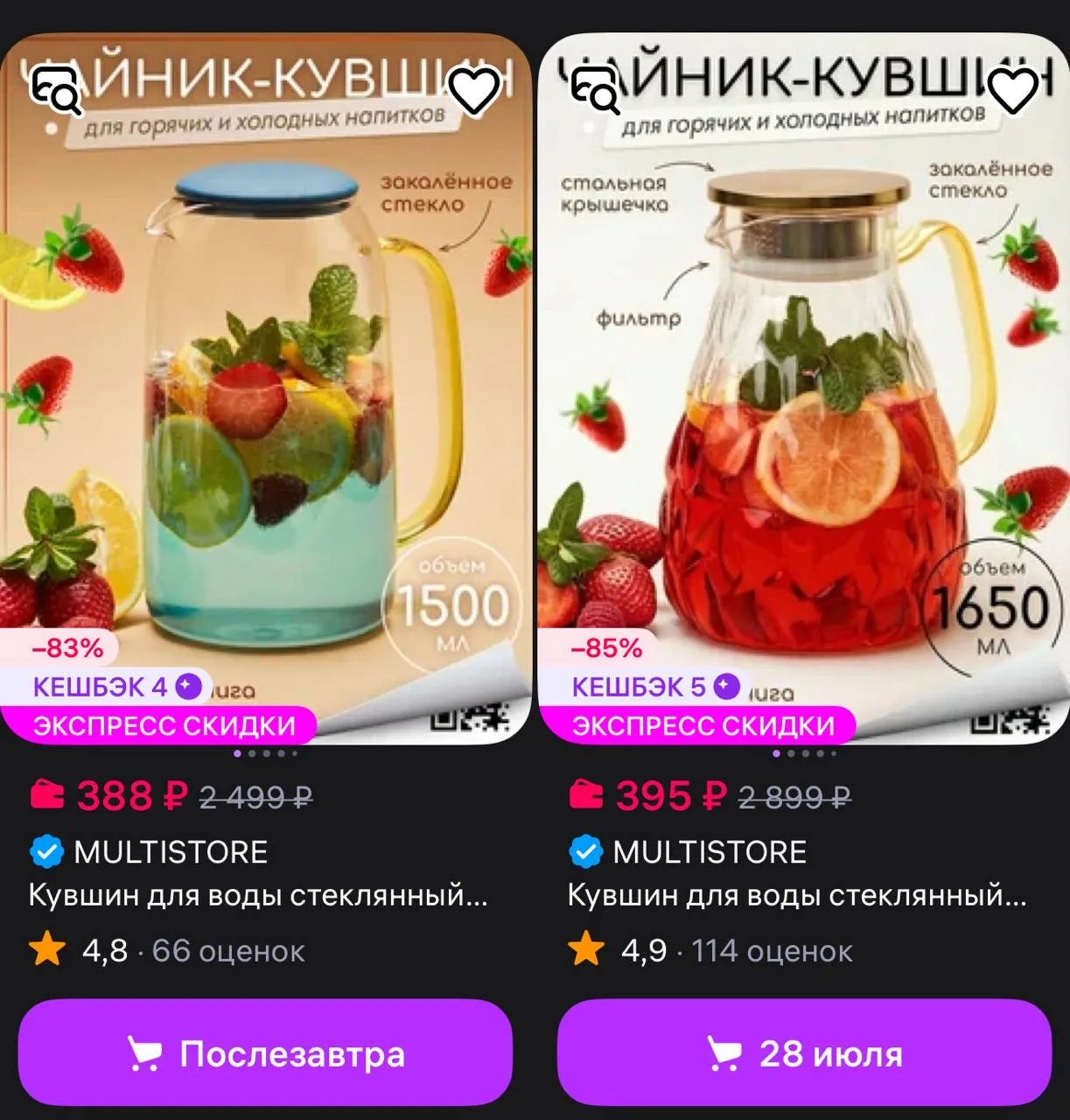Add the 395 ₽ pitcher to favorites

click(1012, 89)
